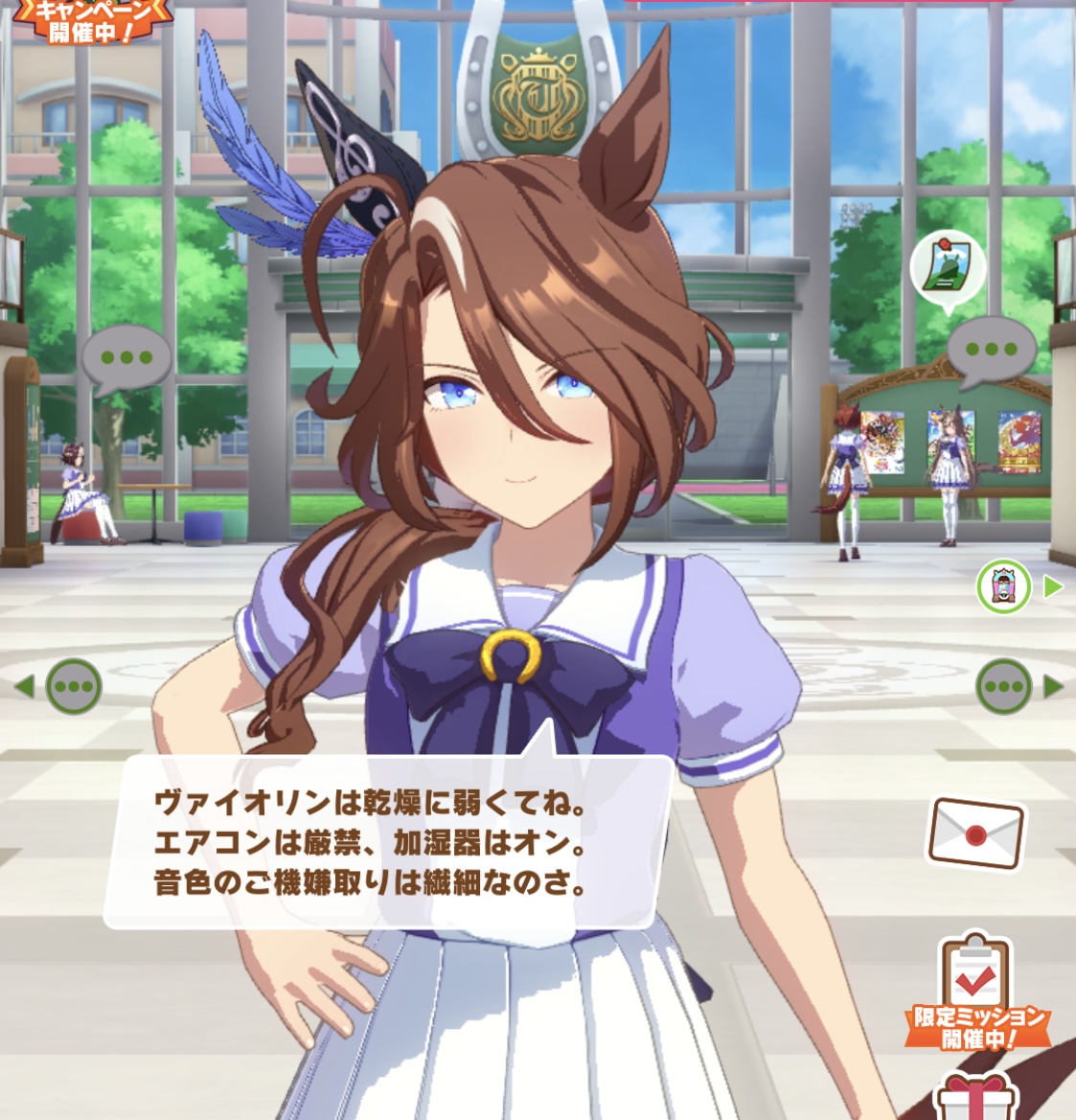Open the gift box presents icon

click(976, 1096)
